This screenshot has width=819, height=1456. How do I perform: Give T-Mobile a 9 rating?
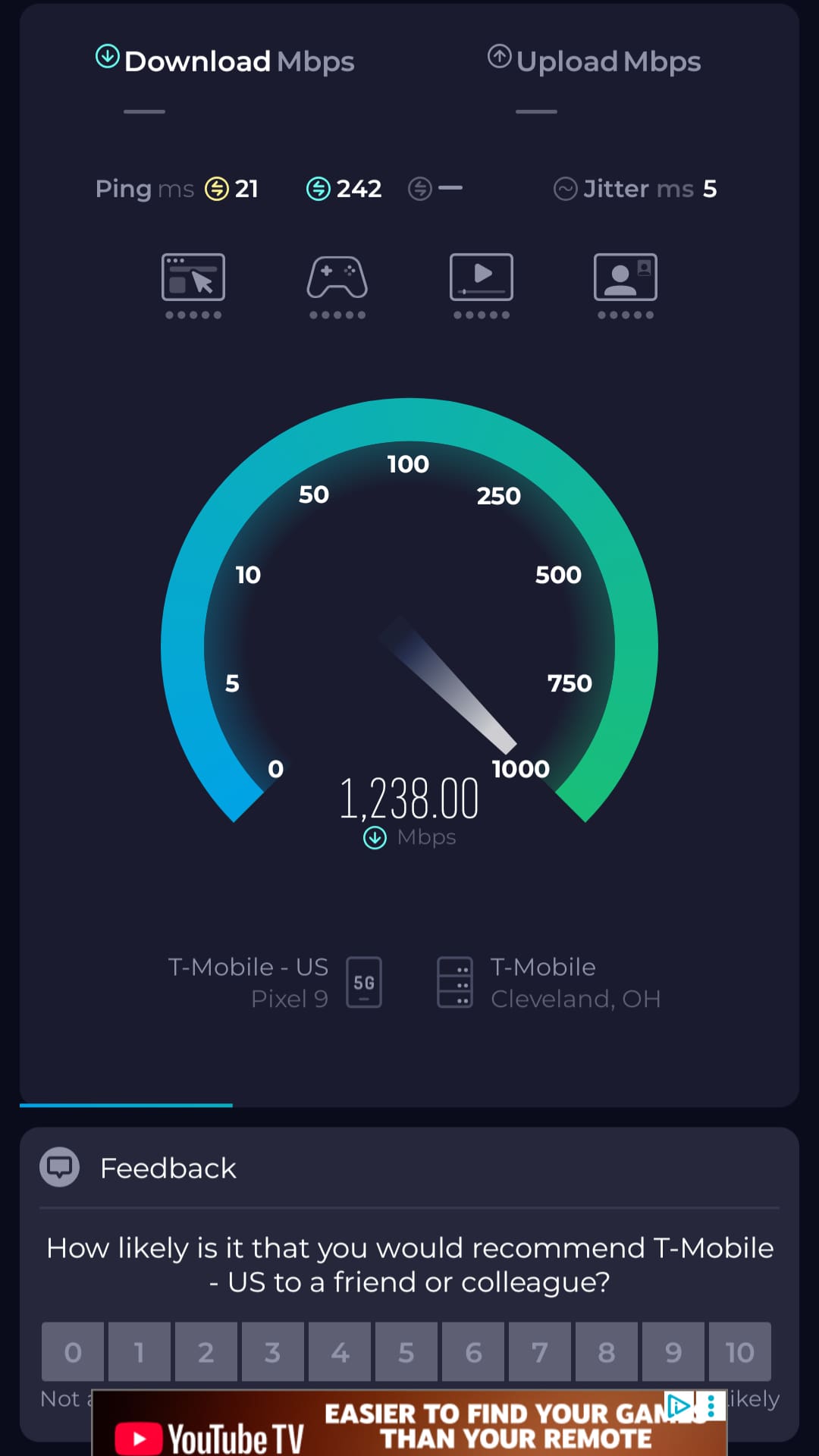[x=673, y=1351]
